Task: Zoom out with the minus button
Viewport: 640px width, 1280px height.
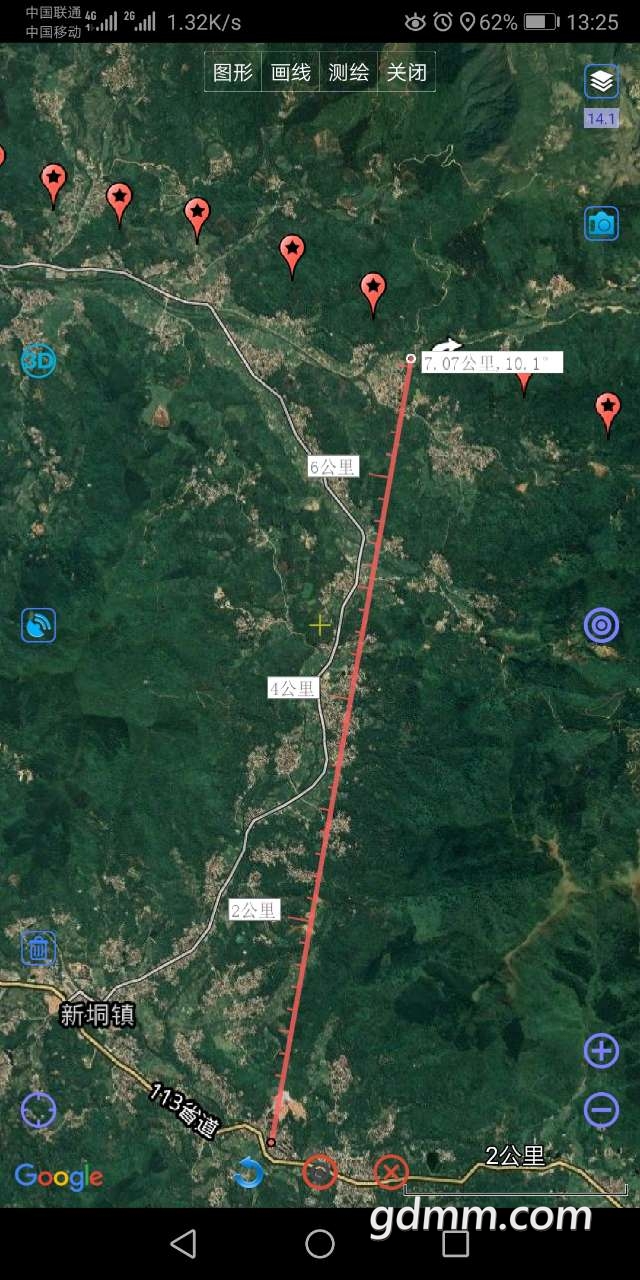Action: click(601, 1110)
